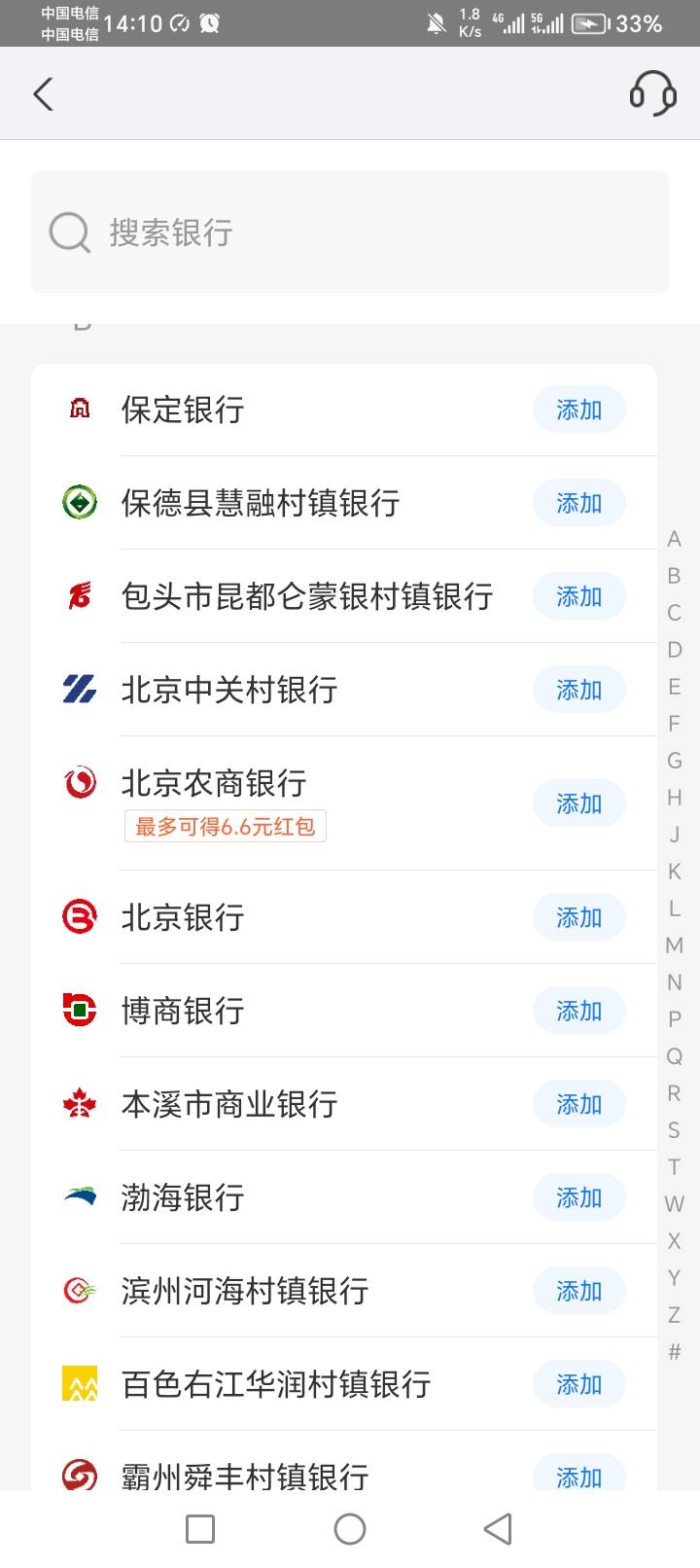
Task: Jump to letter S in the index
Action: coord(674,1130)
